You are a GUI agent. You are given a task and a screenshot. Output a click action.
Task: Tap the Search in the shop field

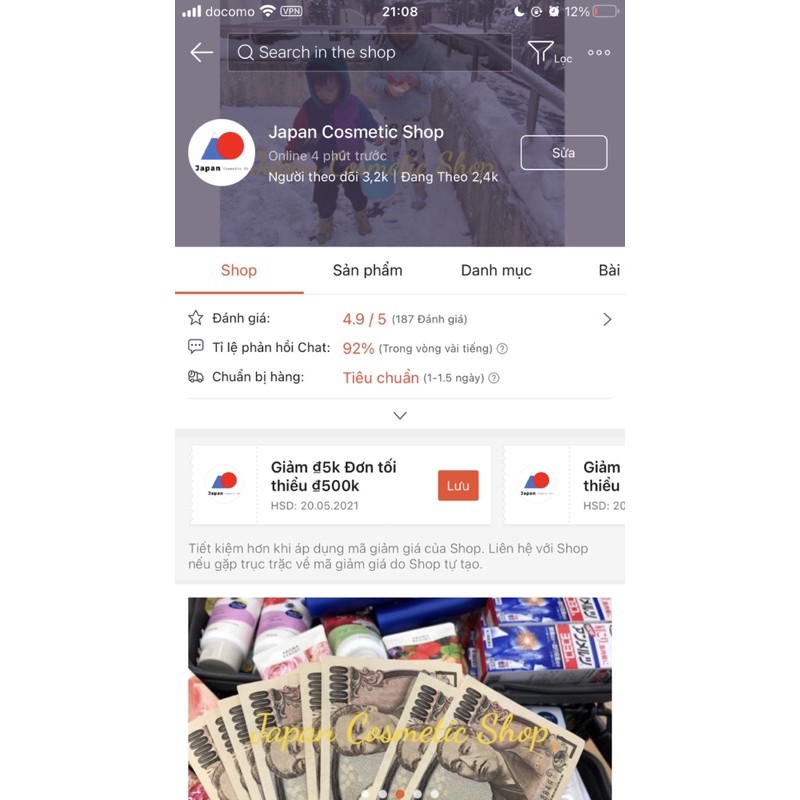tap(370, 53)
